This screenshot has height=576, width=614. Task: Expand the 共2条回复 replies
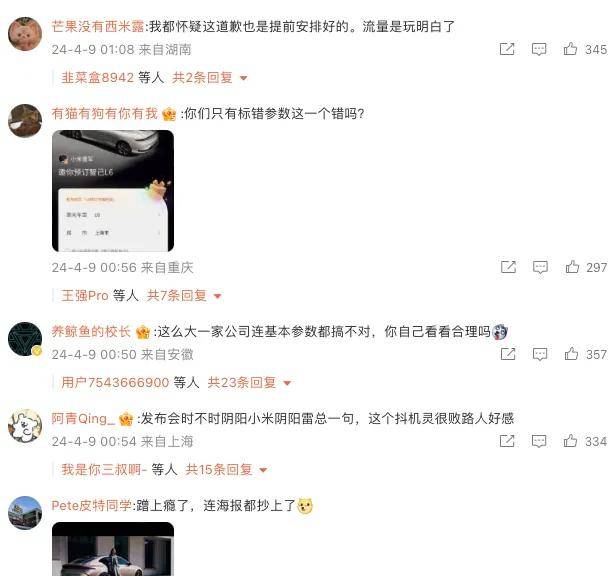(209, 77)
